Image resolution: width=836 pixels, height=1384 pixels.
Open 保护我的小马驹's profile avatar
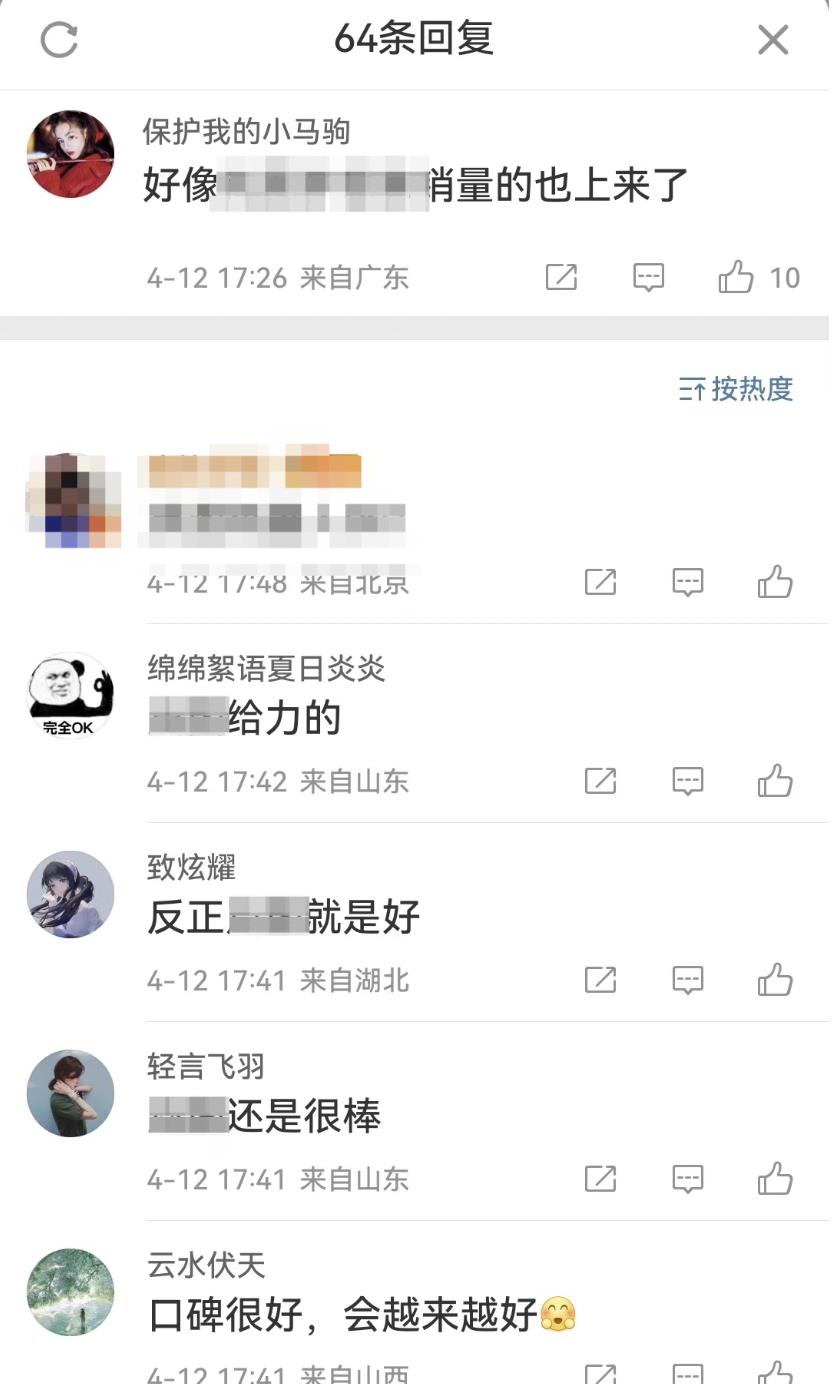tap(70, 154)
